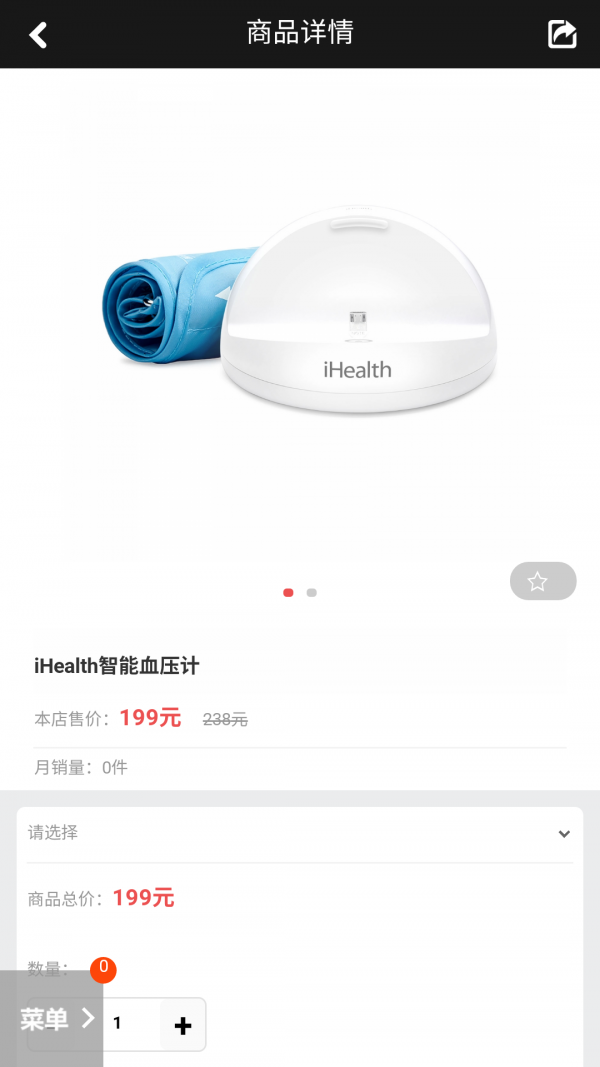Image resolution: width=600 pixels, height=1067 pixels.
Task: Expand the 请选择 options dropdown
Action: pos(564,834)
